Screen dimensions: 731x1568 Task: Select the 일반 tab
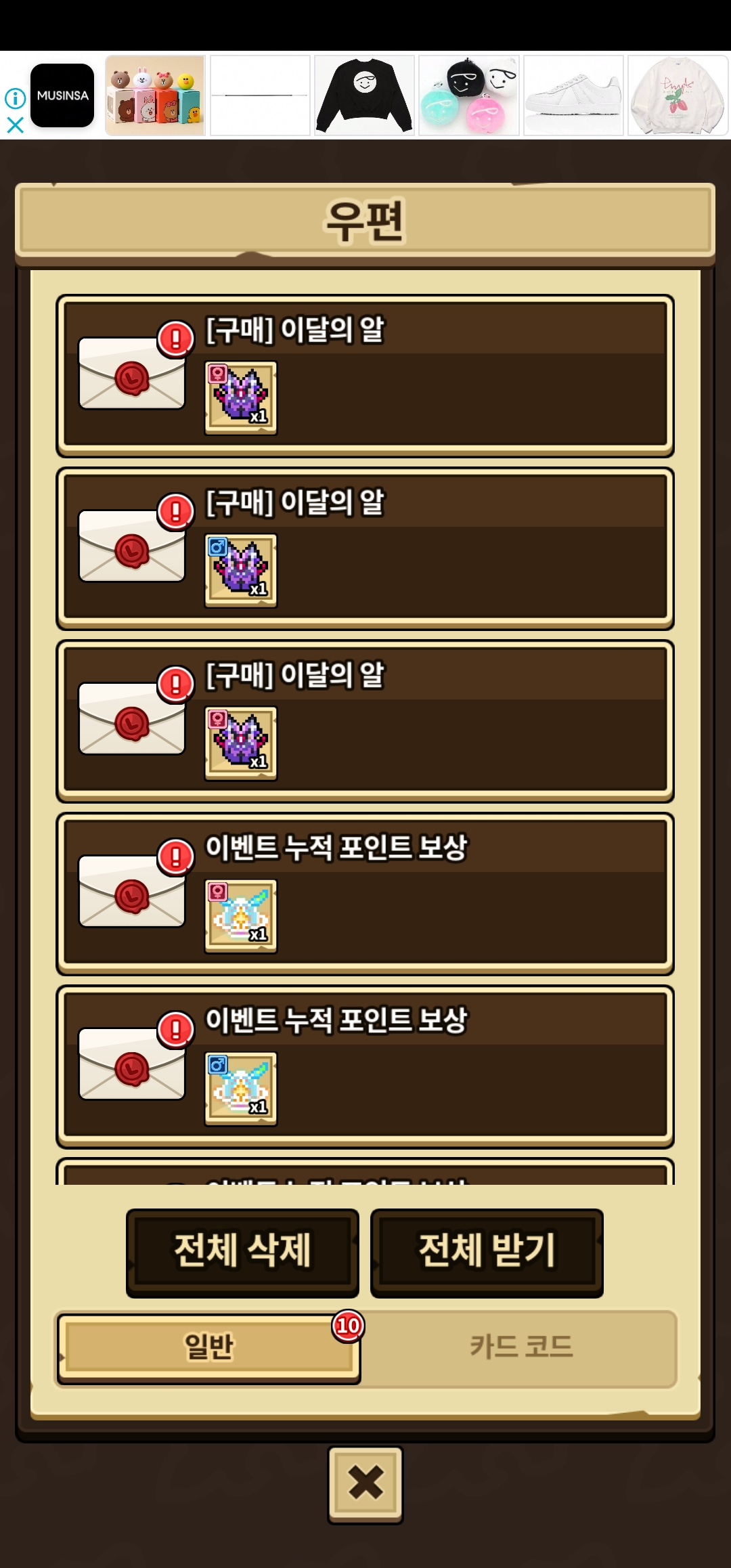coord(208,1347)
